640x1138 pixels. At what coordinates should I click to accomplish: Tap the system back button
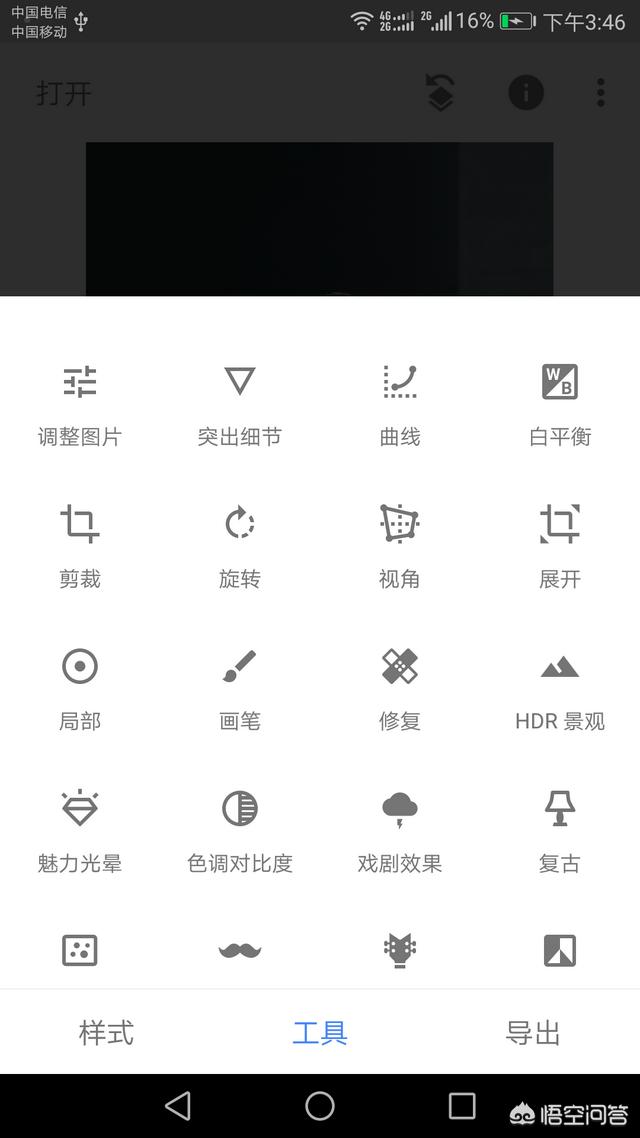pyautogui.click(x=178, y=1106)
